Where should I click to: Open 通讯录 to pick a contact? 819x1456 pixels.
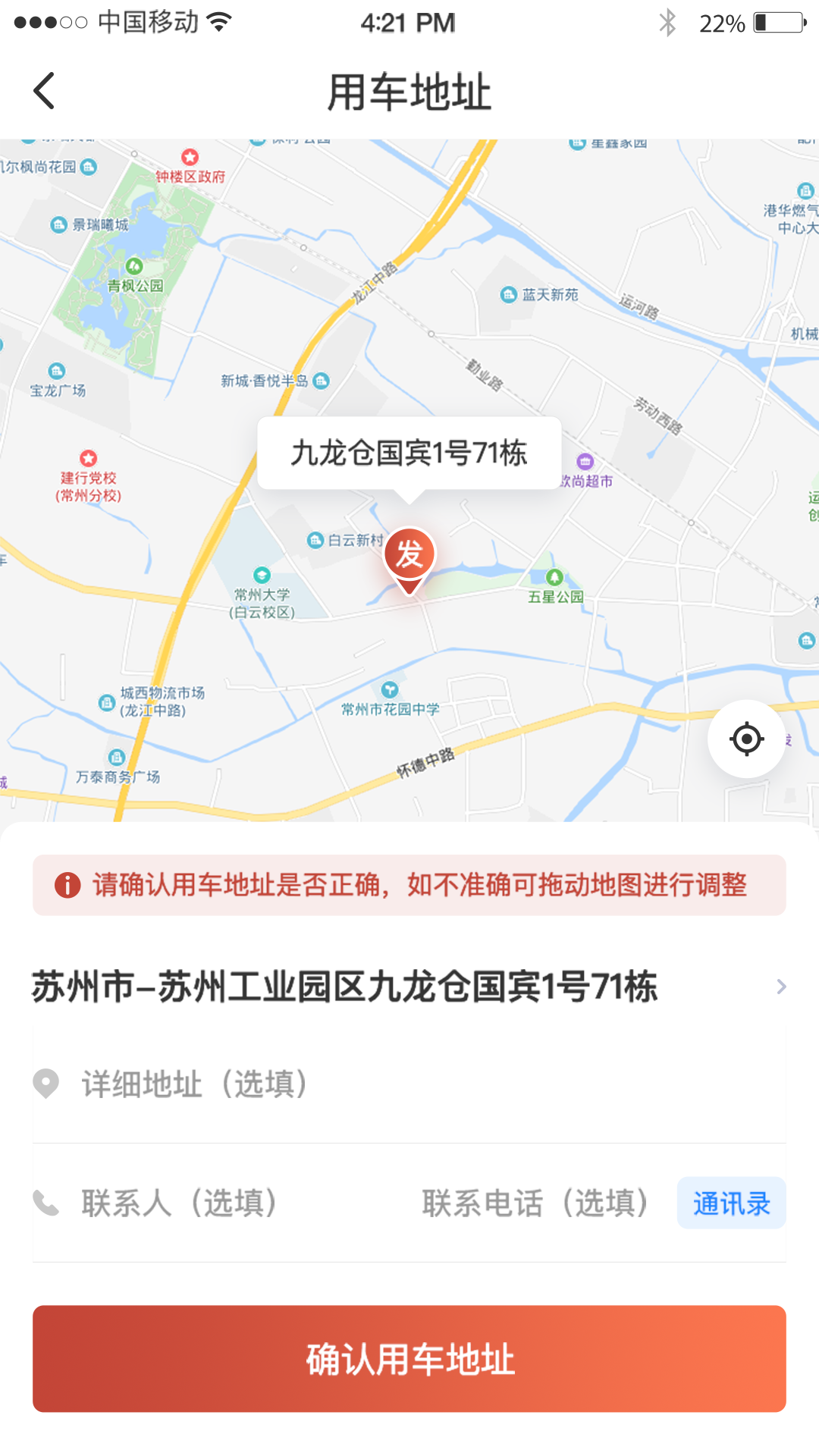tap(731, 1203)
